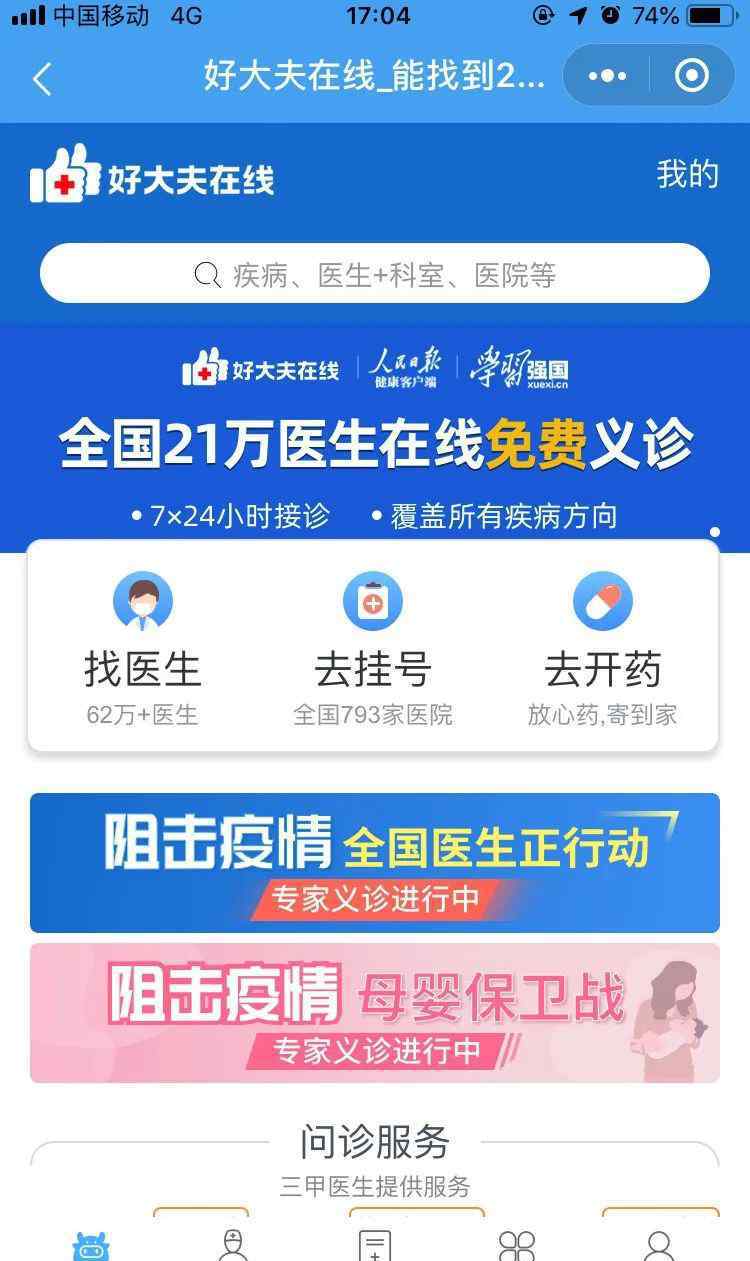
Task: Open the pink 母婴保卫战 banner
Action: tap(375, 1013)
